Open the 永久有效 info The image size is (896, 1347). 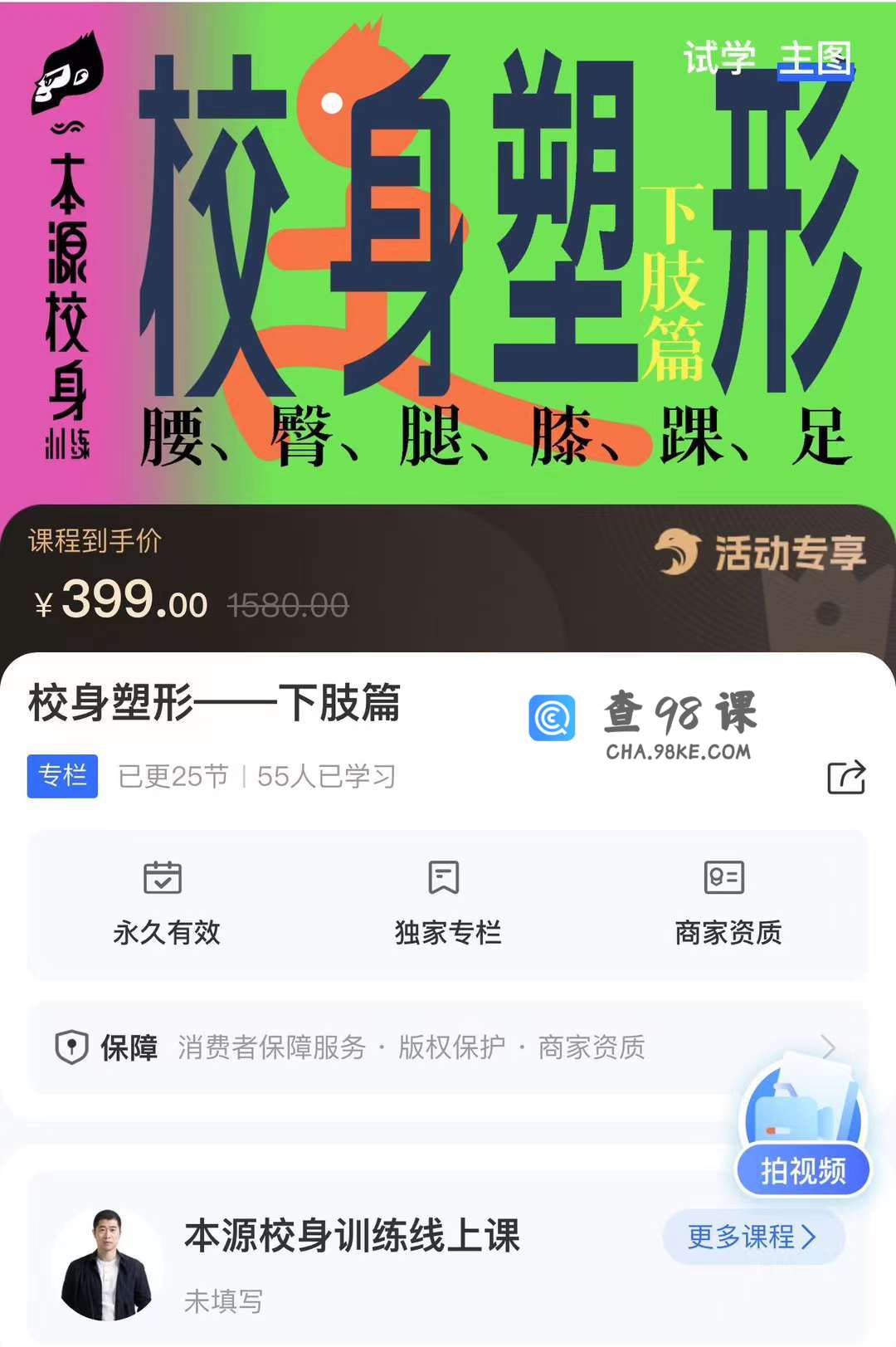pyautogui.click(x=167, y=905)
